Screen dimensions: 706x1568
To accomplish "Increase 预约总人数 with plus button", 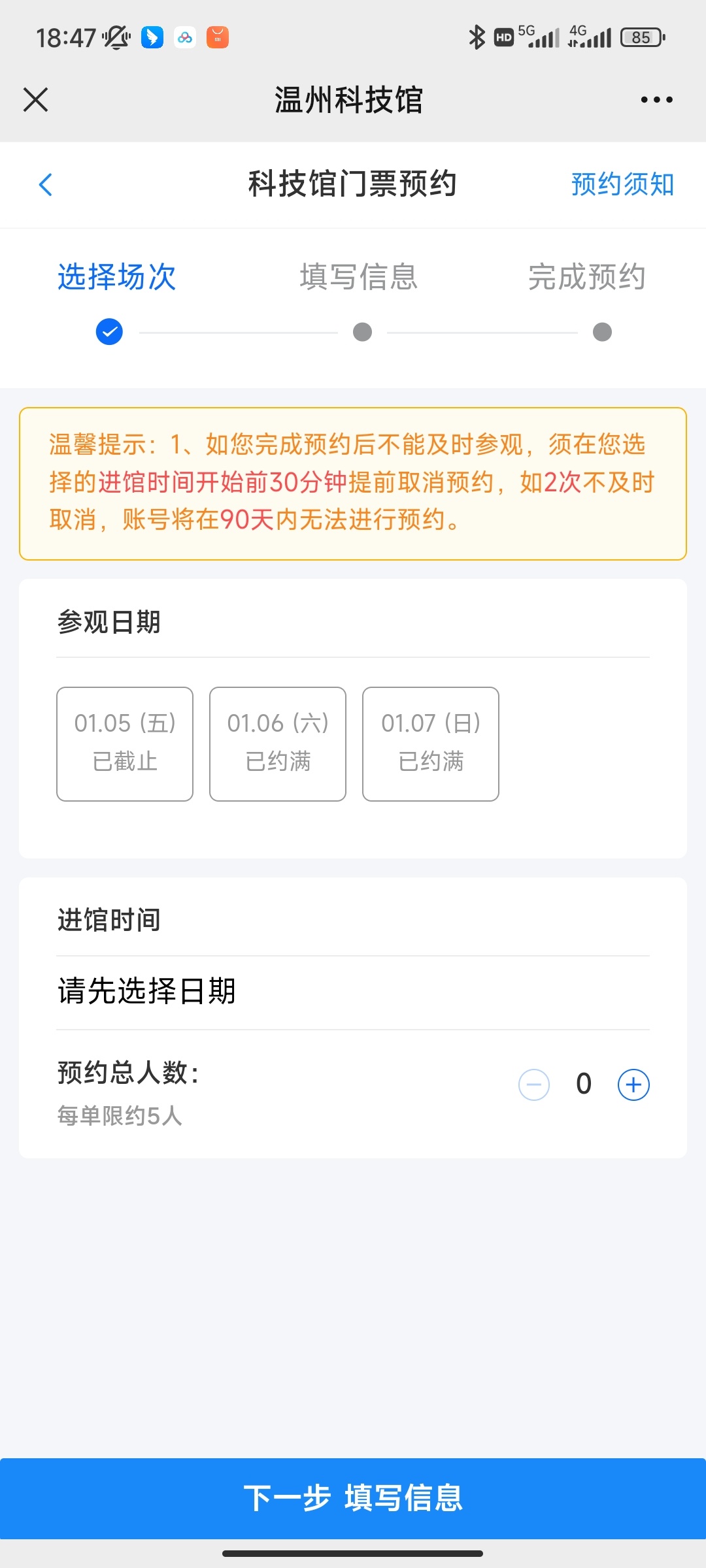I will point(633,1085).
